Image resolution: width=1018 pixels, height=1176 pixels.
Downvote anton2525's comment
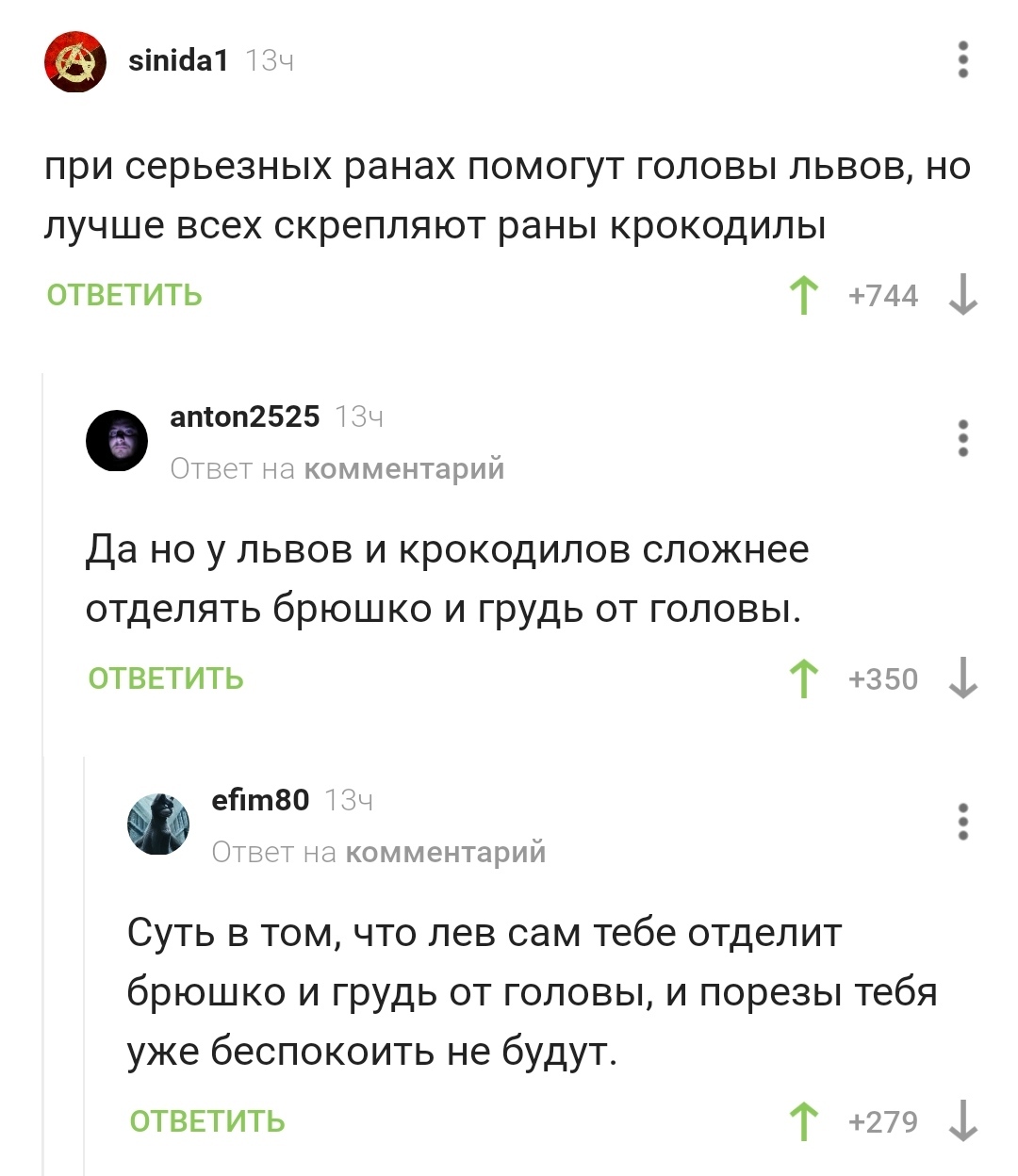tap(962, 678)
